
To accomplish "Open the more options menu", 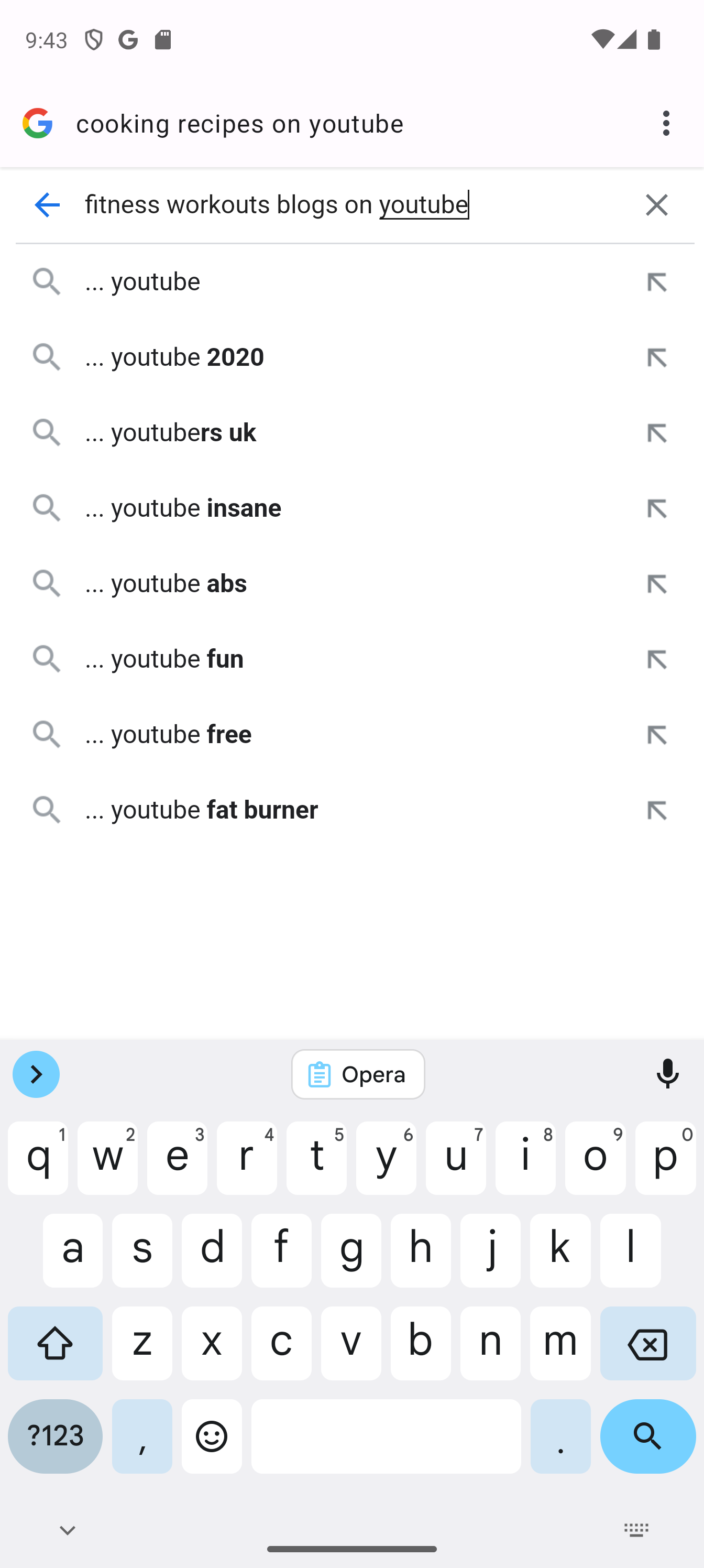I will click(x=666, y=124).
